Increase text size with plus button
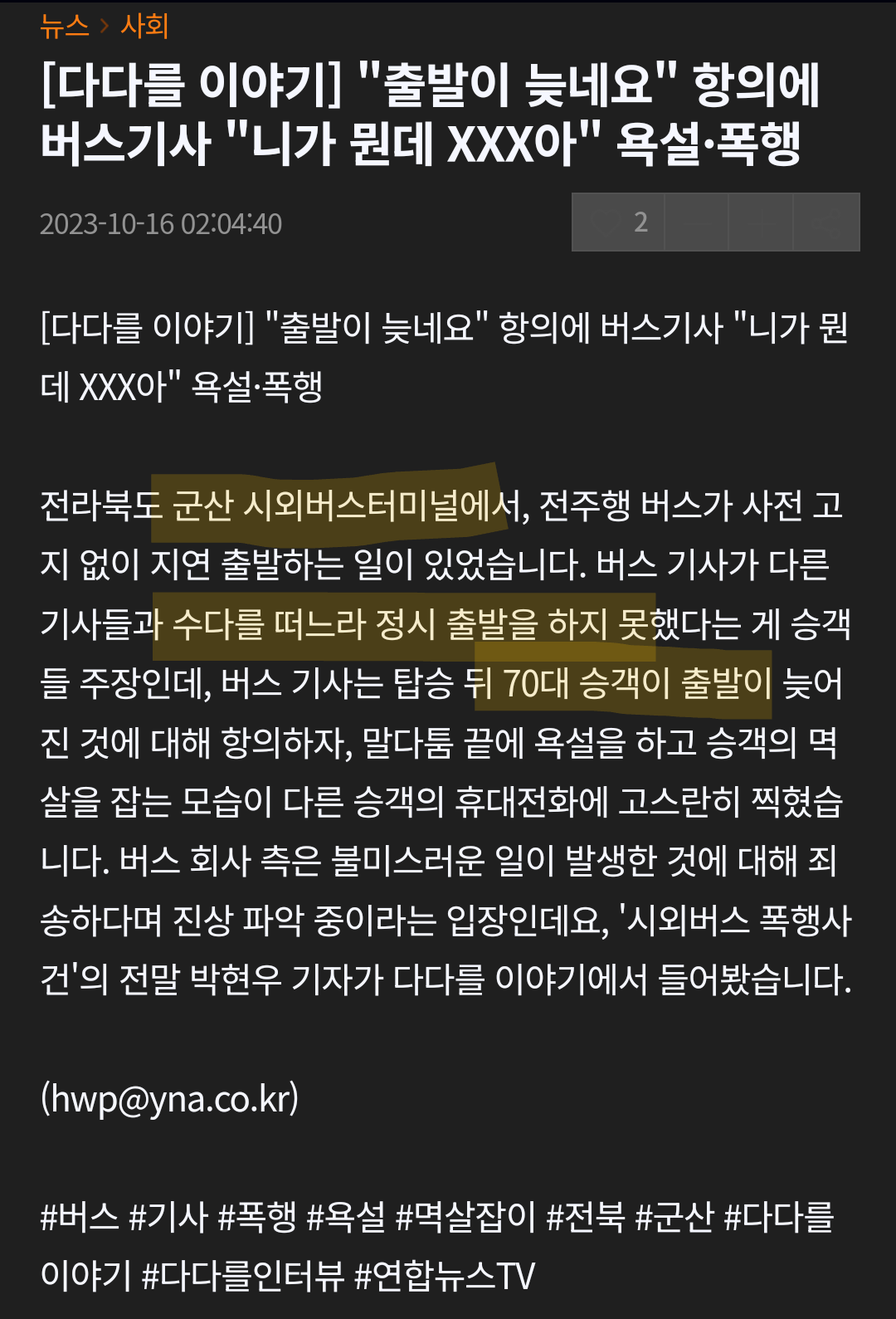This screenshot has width=896, height=1319. click(761, 222)
